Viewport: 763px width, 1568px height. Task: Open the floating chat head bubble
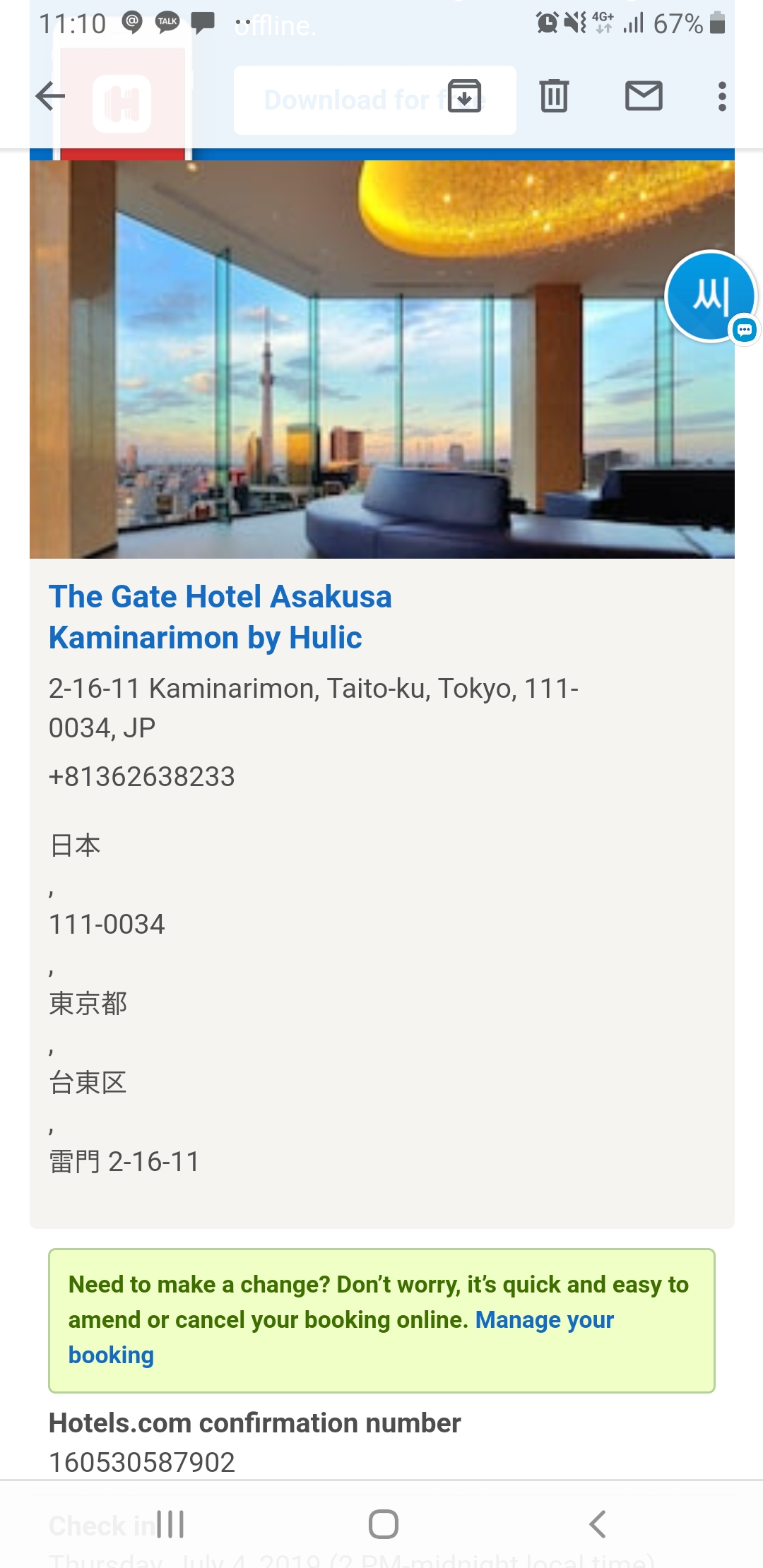711,297
